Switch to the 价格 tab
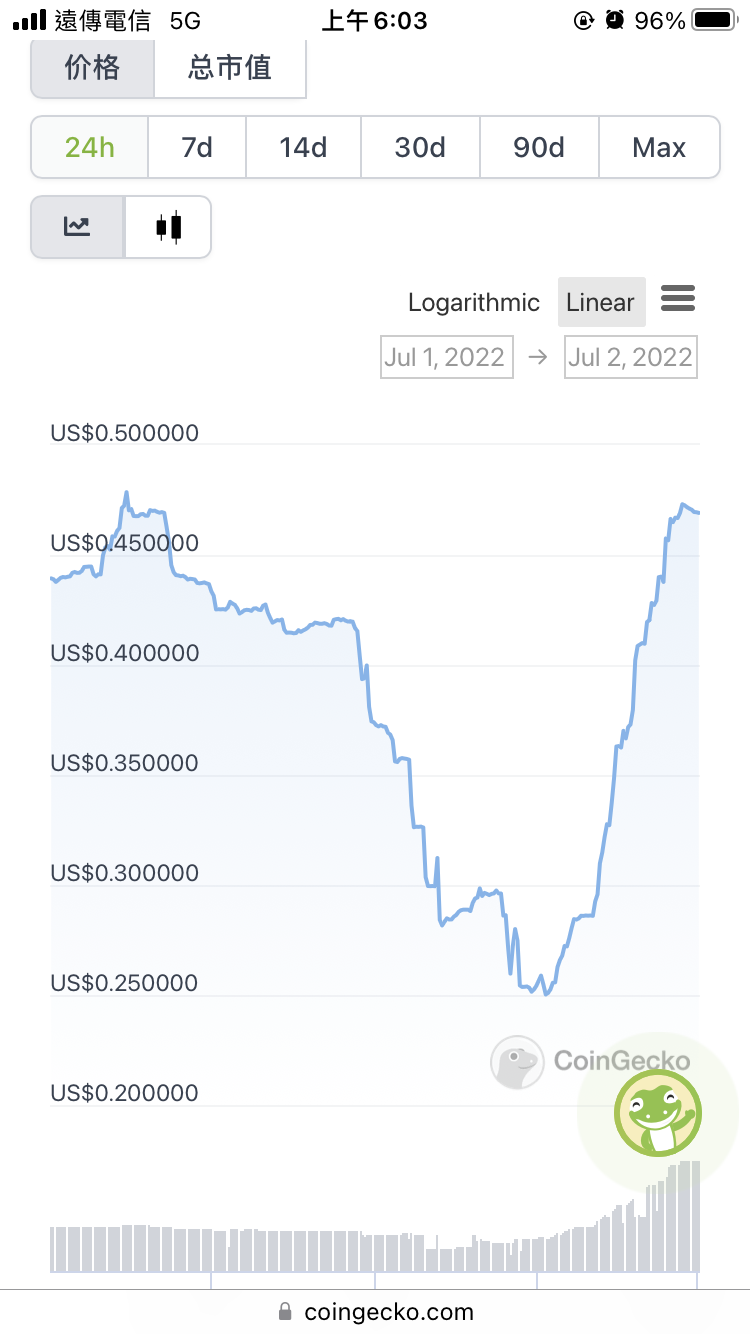750x1334 pixels. coord(93,68)
